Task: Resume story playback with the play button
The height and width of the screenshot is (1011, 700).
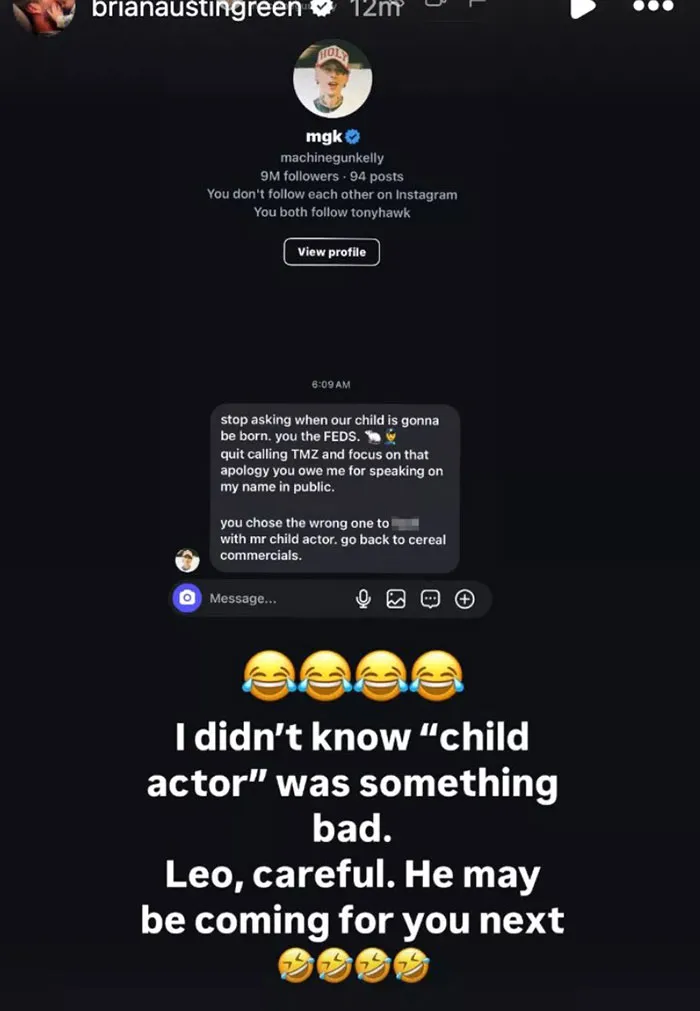Action: coord(582,8)
